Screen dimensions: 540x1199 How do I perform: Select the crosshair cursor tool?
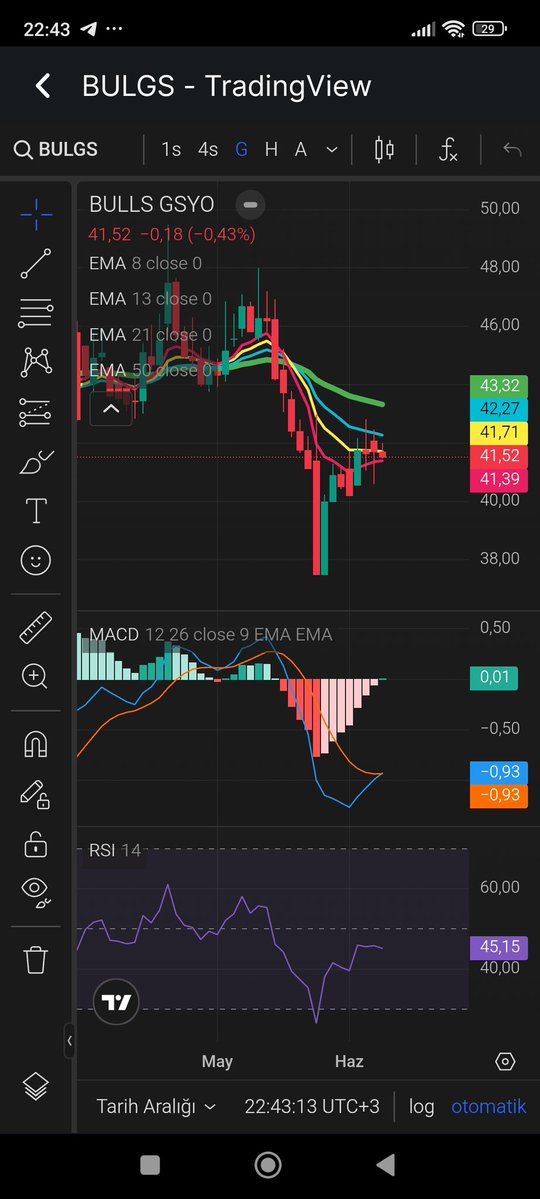click(36, 215)
